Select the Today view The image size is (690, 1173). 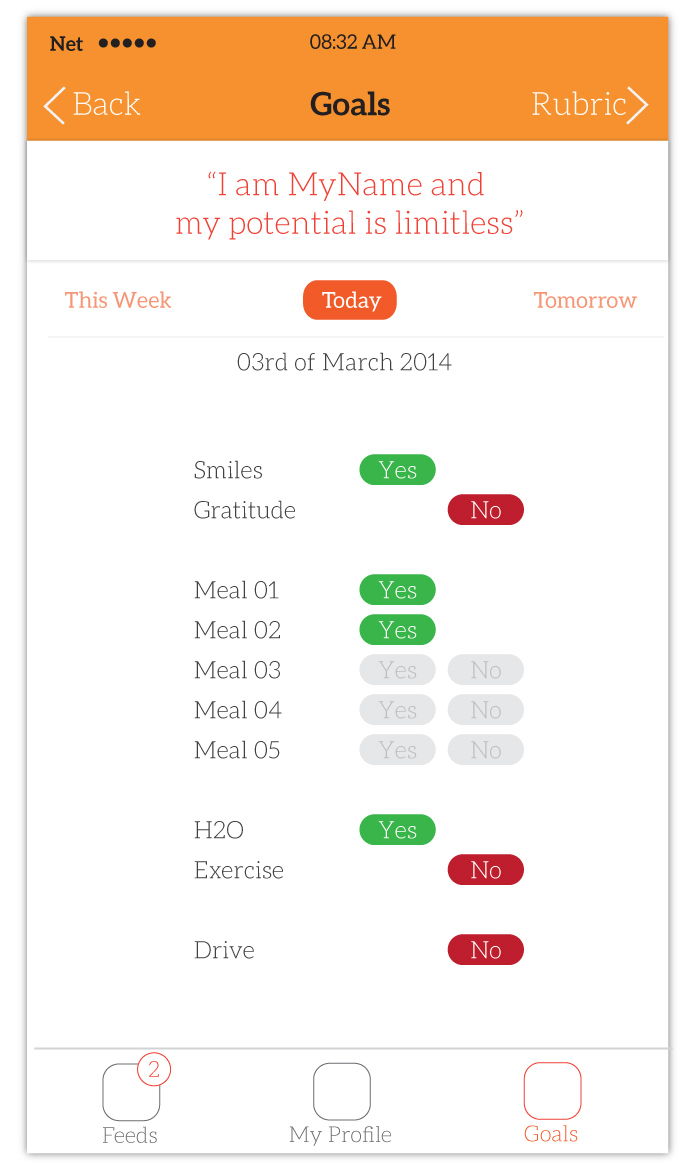(x=350, y=300)
